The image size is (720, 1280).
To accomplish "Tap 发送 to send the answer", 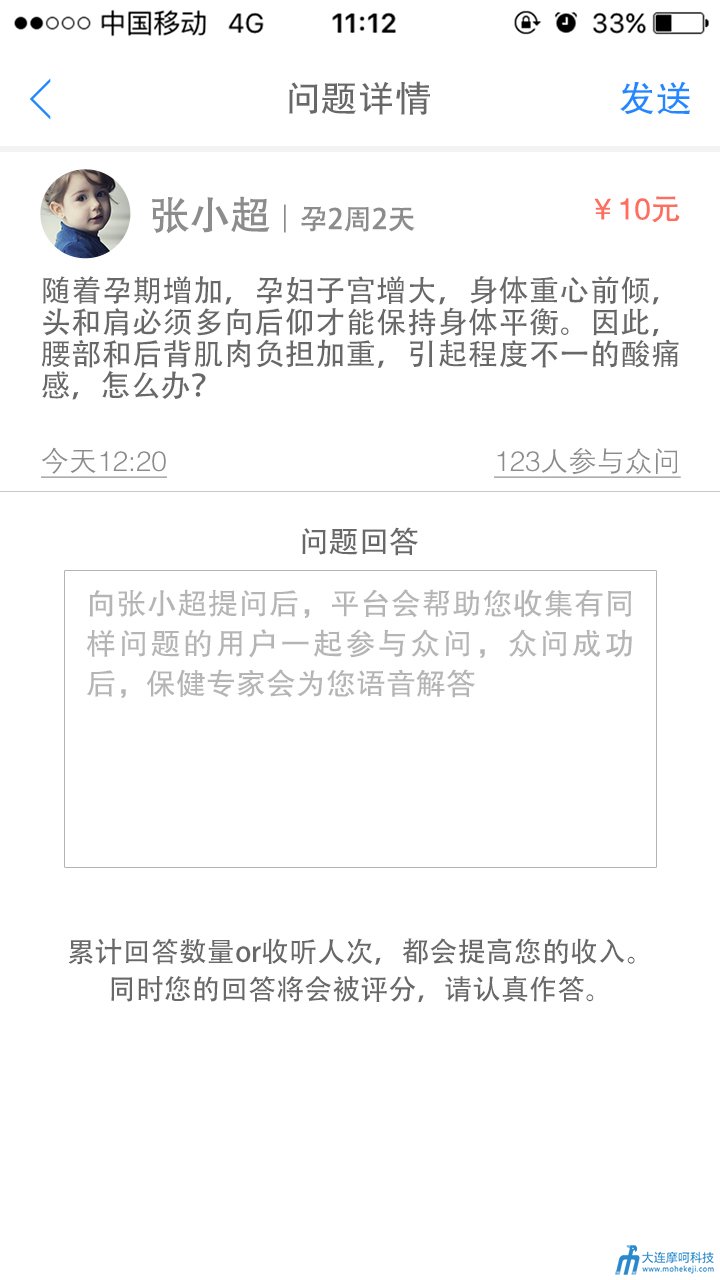I will tap(655, 99).
